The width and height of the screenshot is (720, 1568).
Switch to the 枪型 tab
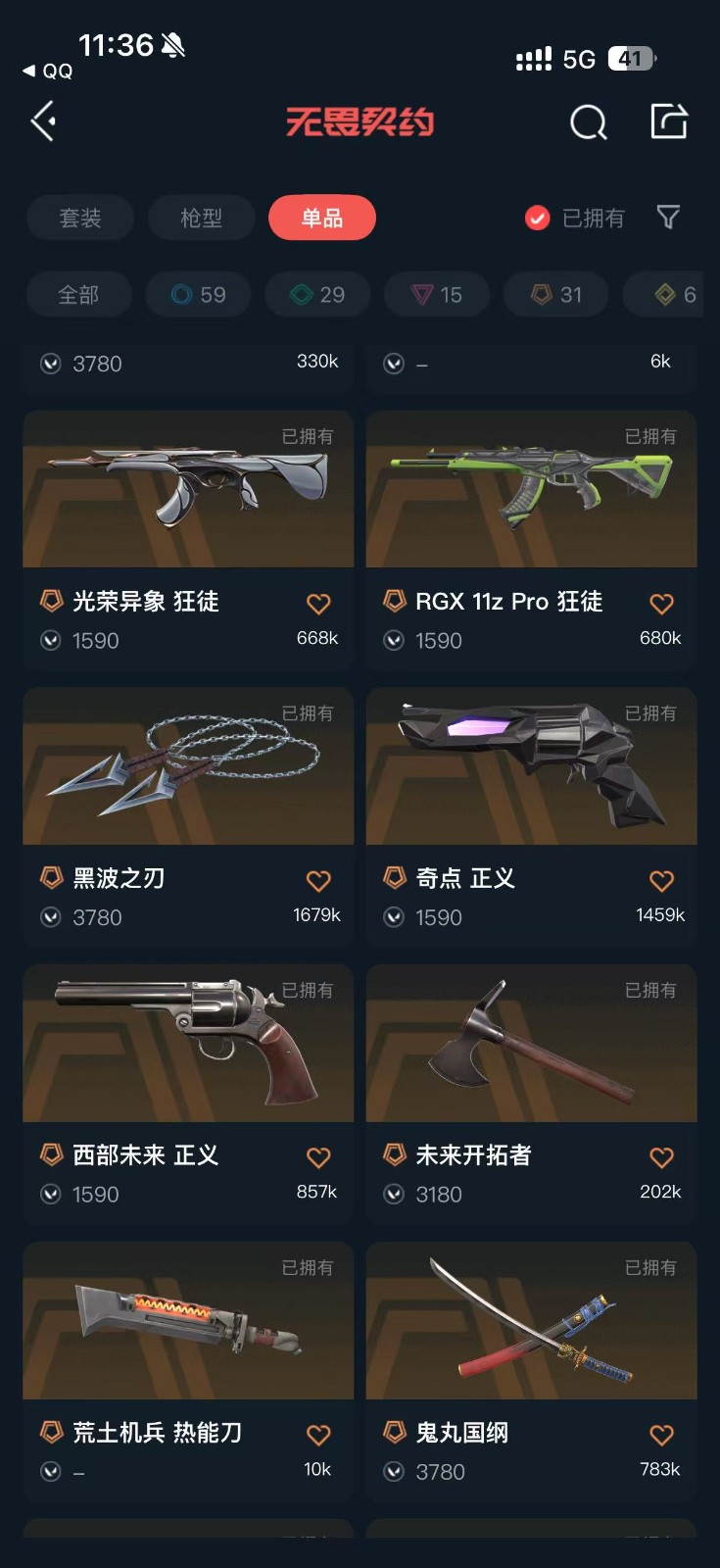pos(202,218)
